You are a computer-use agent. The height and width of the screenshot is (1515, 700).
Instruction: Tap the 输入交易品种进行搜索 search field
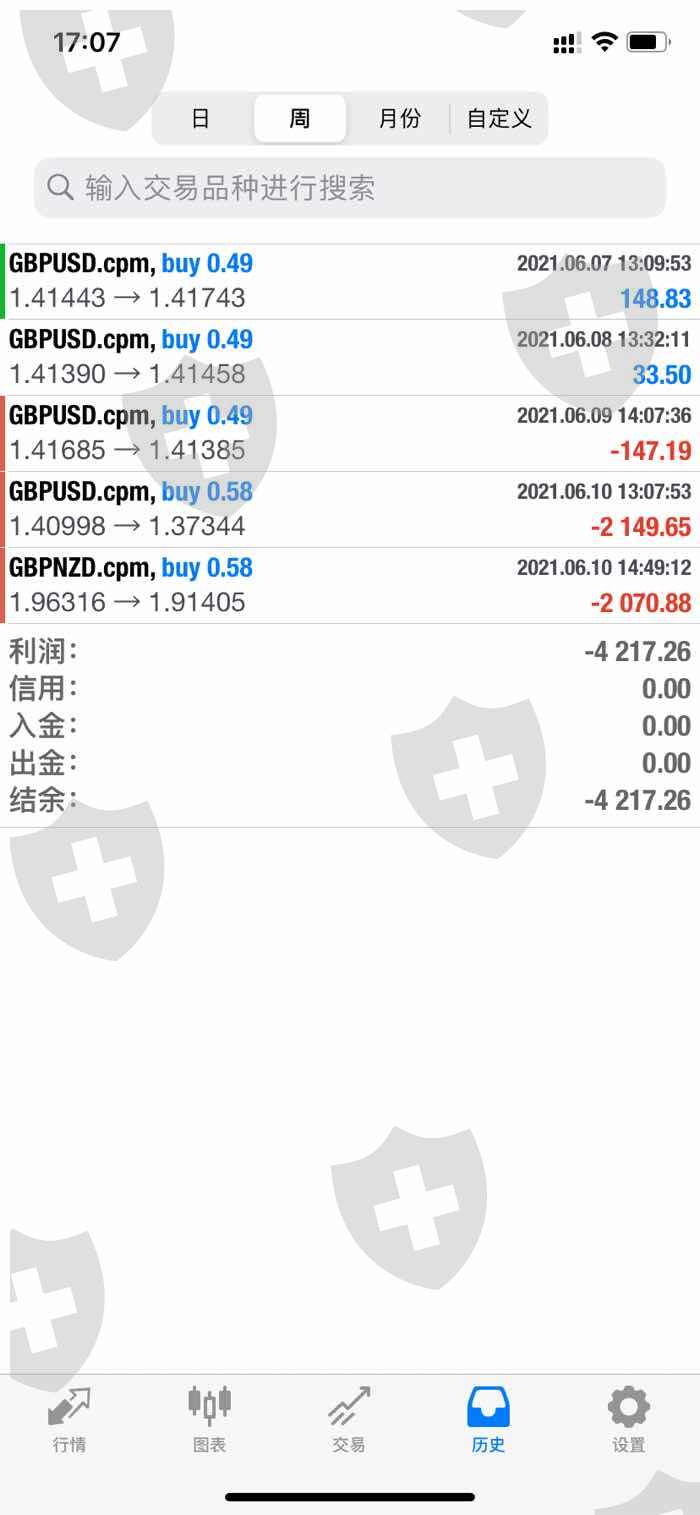point(350,188)
